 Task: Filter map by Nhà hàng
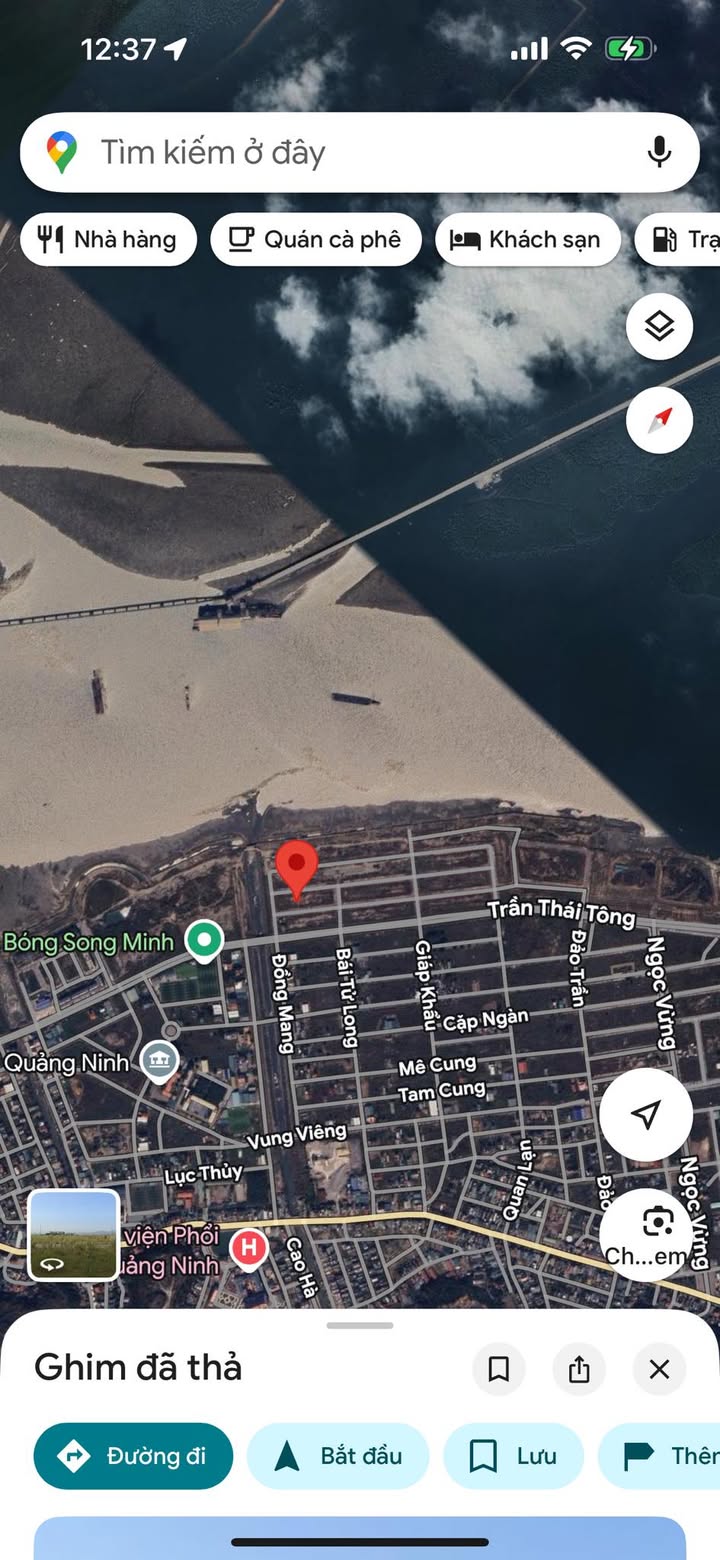[x=108, y=240]
